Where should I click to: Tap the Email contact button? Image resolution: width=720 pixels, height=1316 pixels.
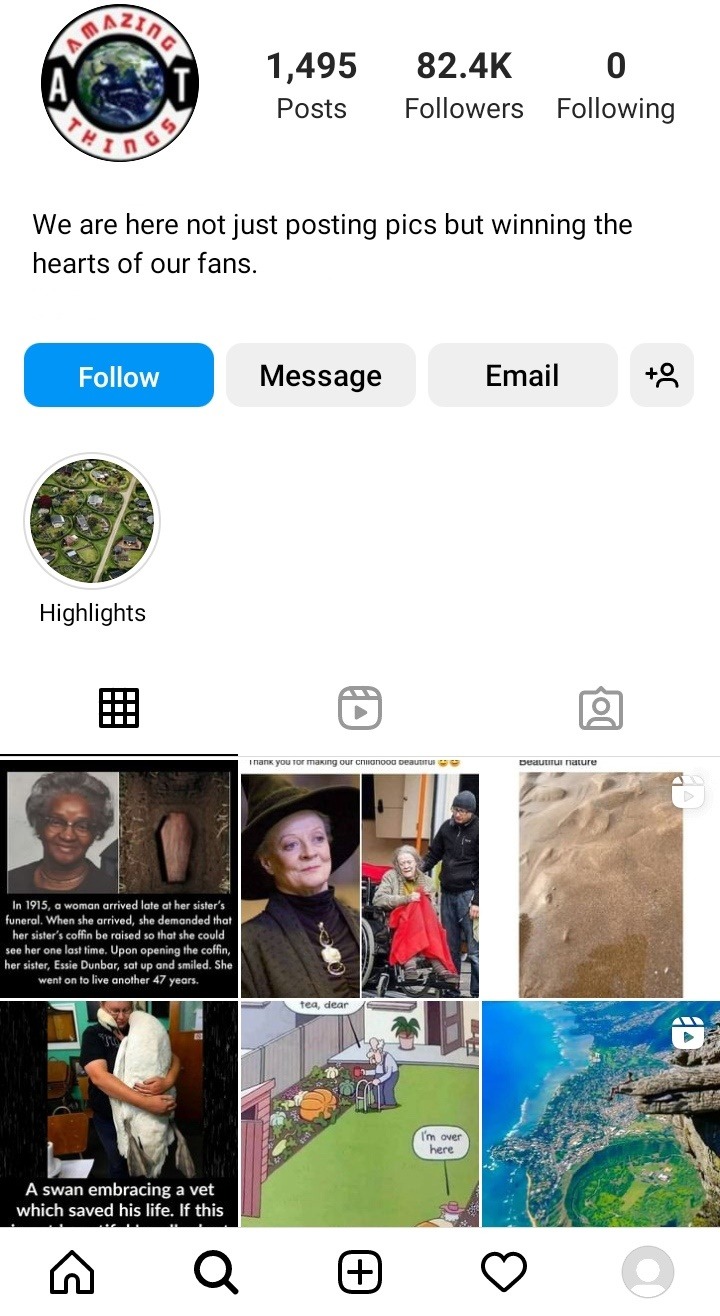522,376
